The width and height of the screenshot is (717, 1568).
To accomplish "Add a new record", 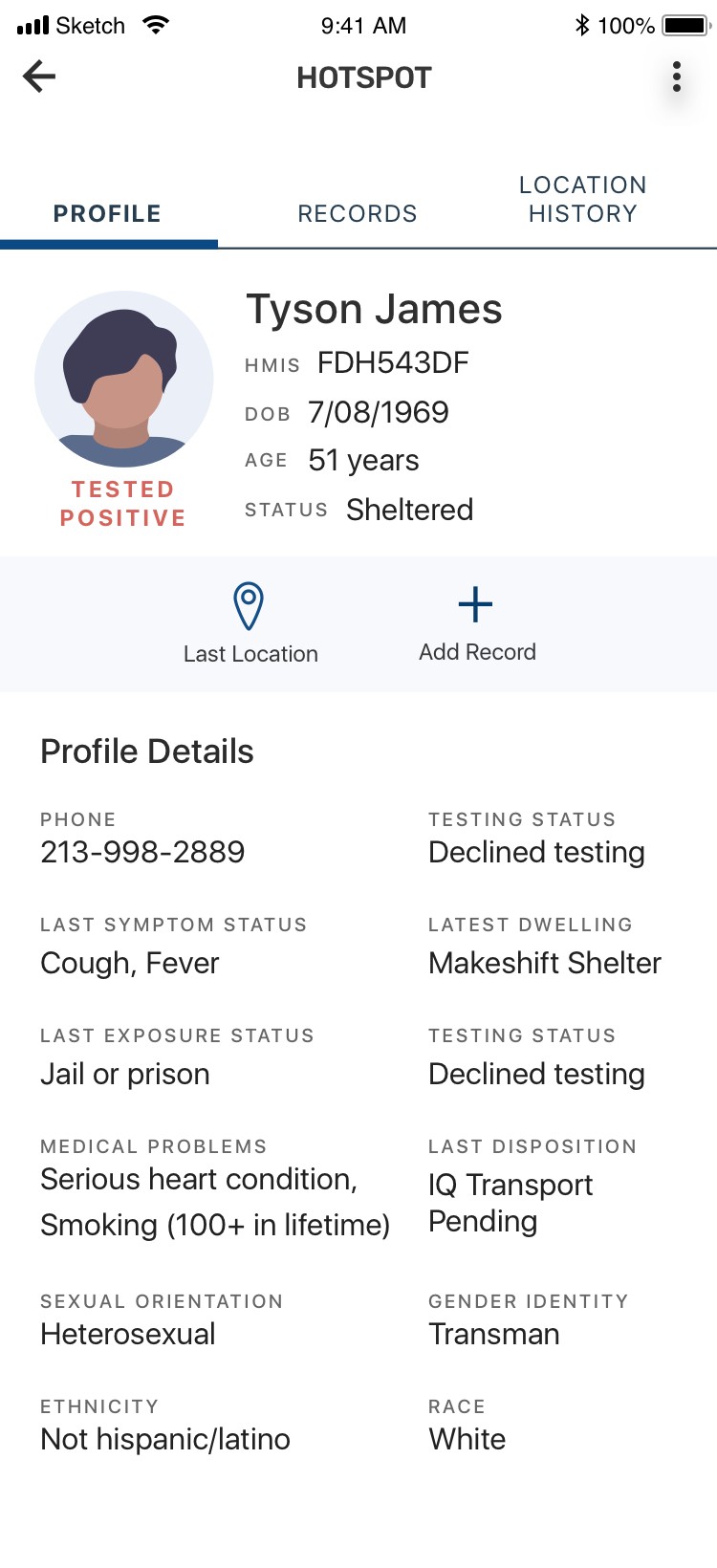I will pos(476,623).
